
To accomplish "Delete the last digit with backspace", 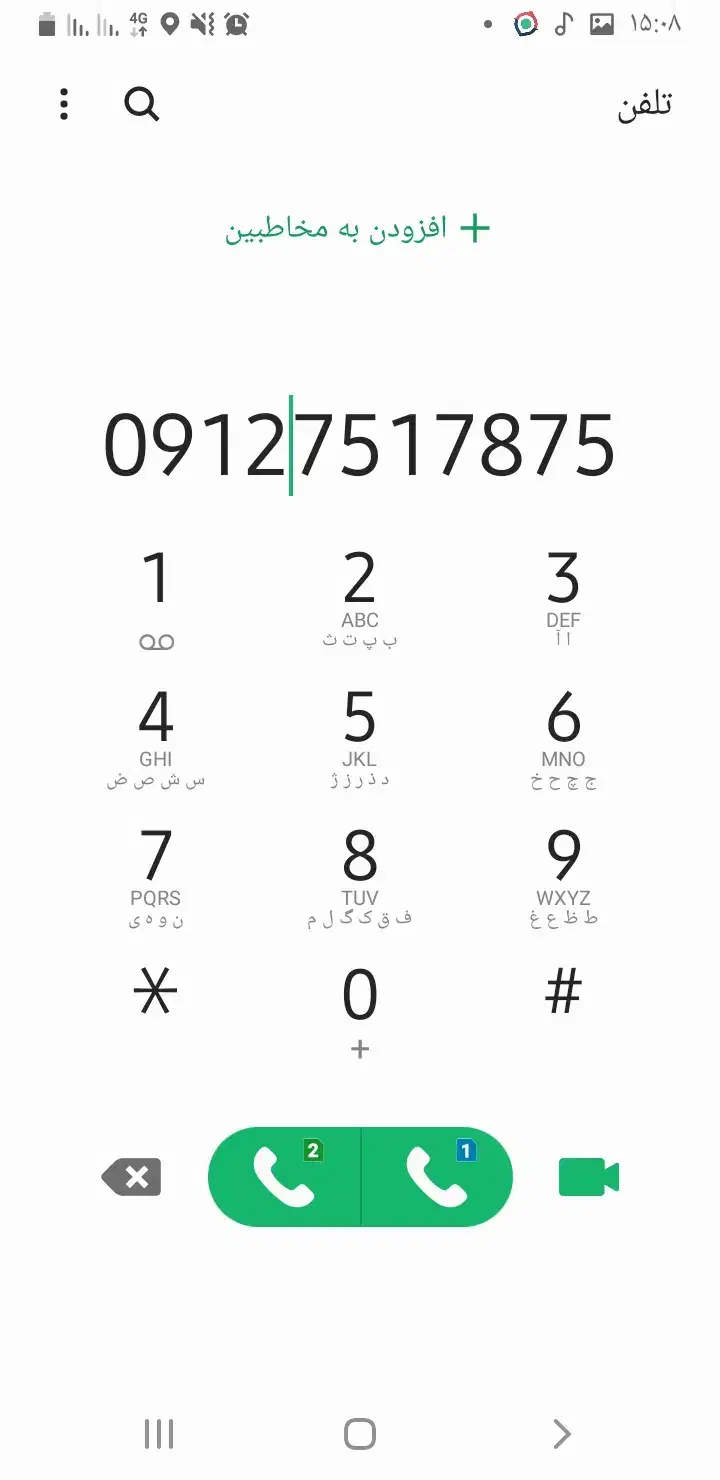I will tap(132, 1177).
